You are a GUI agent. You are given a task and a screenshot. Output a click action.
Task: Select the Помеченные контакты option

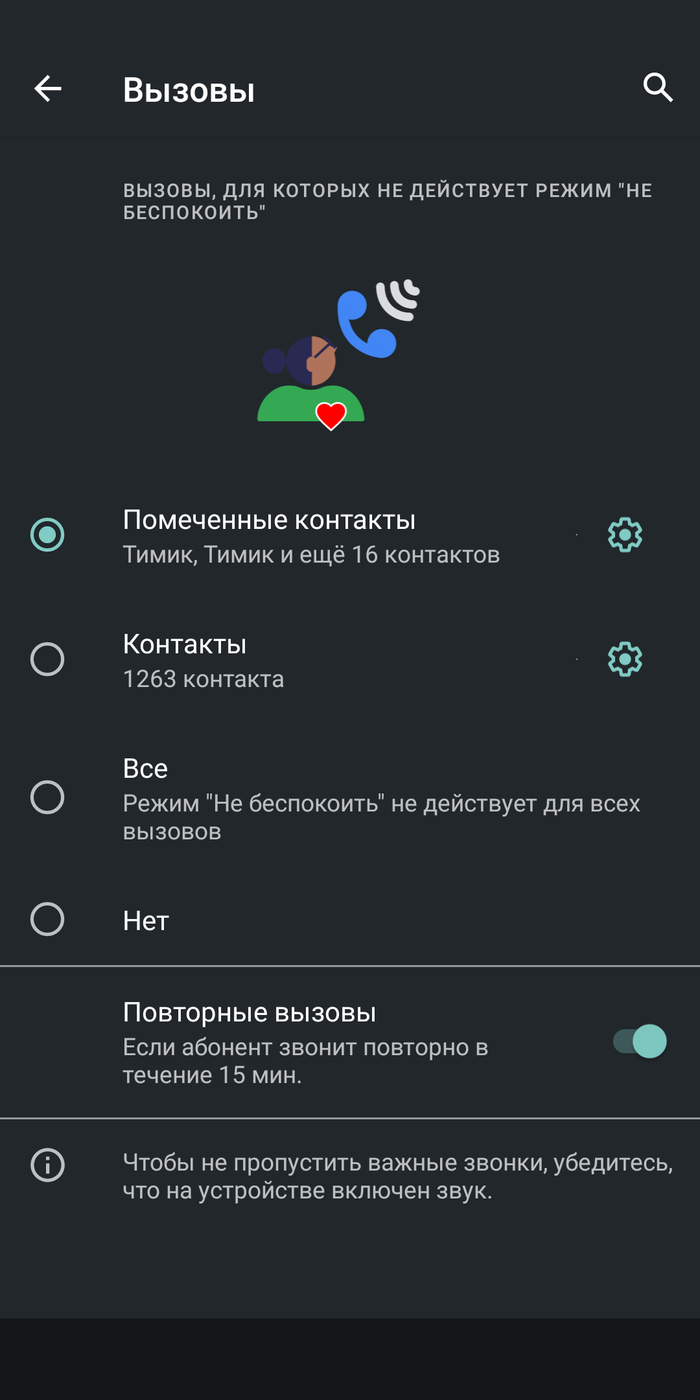pos(47,535)
